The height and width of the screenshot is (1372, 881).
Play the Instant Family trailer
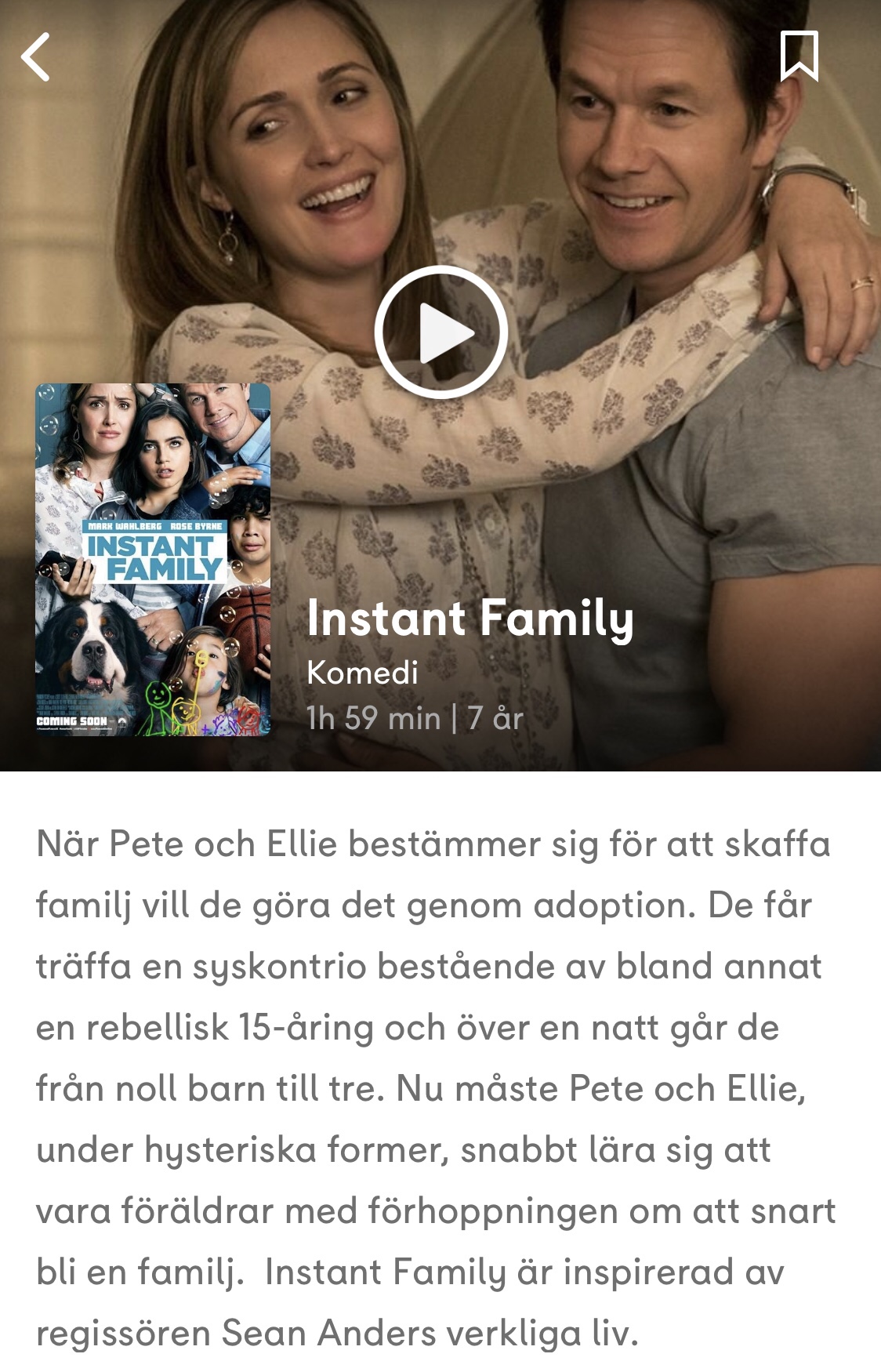[441, 332]
